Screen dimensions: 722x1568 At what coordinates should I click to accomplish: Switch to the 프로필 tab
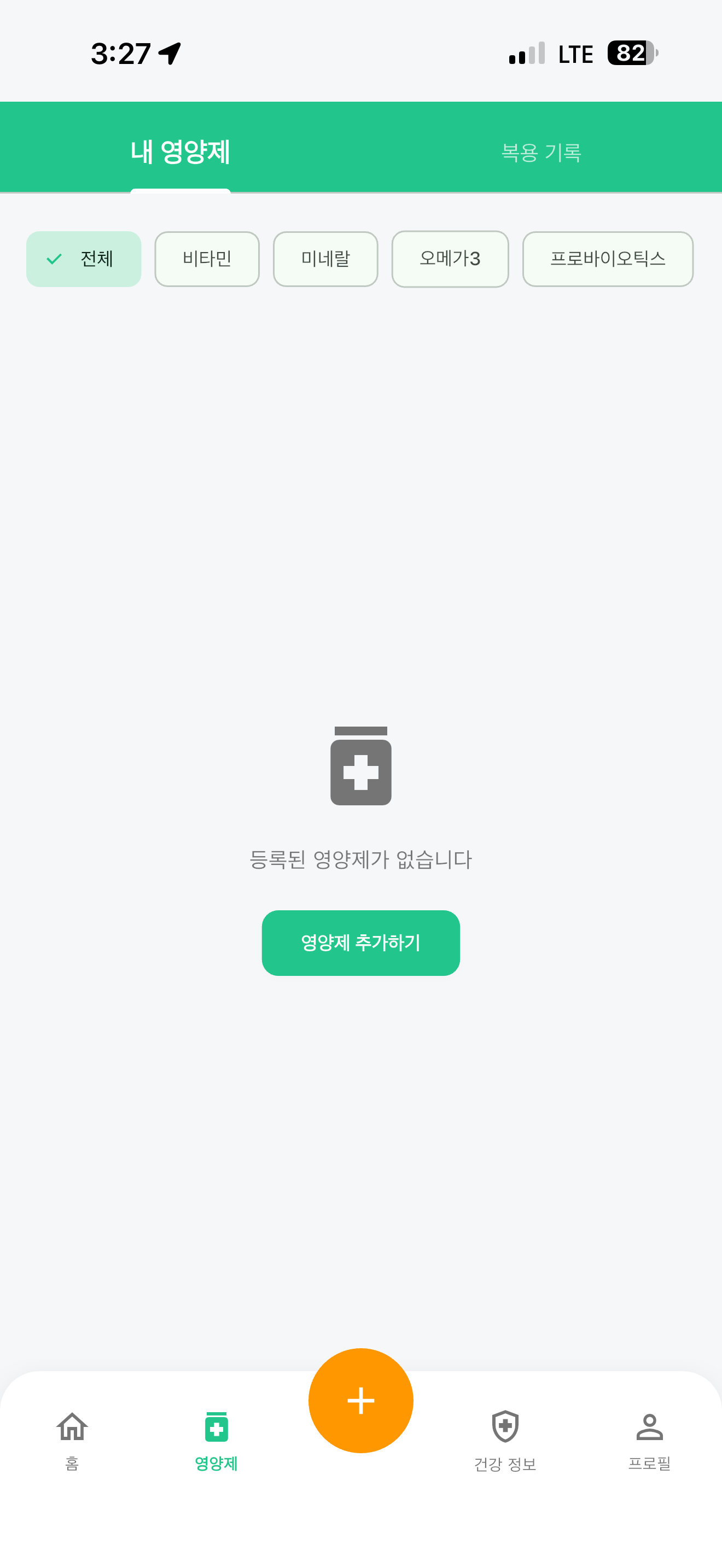(649, 1440)
